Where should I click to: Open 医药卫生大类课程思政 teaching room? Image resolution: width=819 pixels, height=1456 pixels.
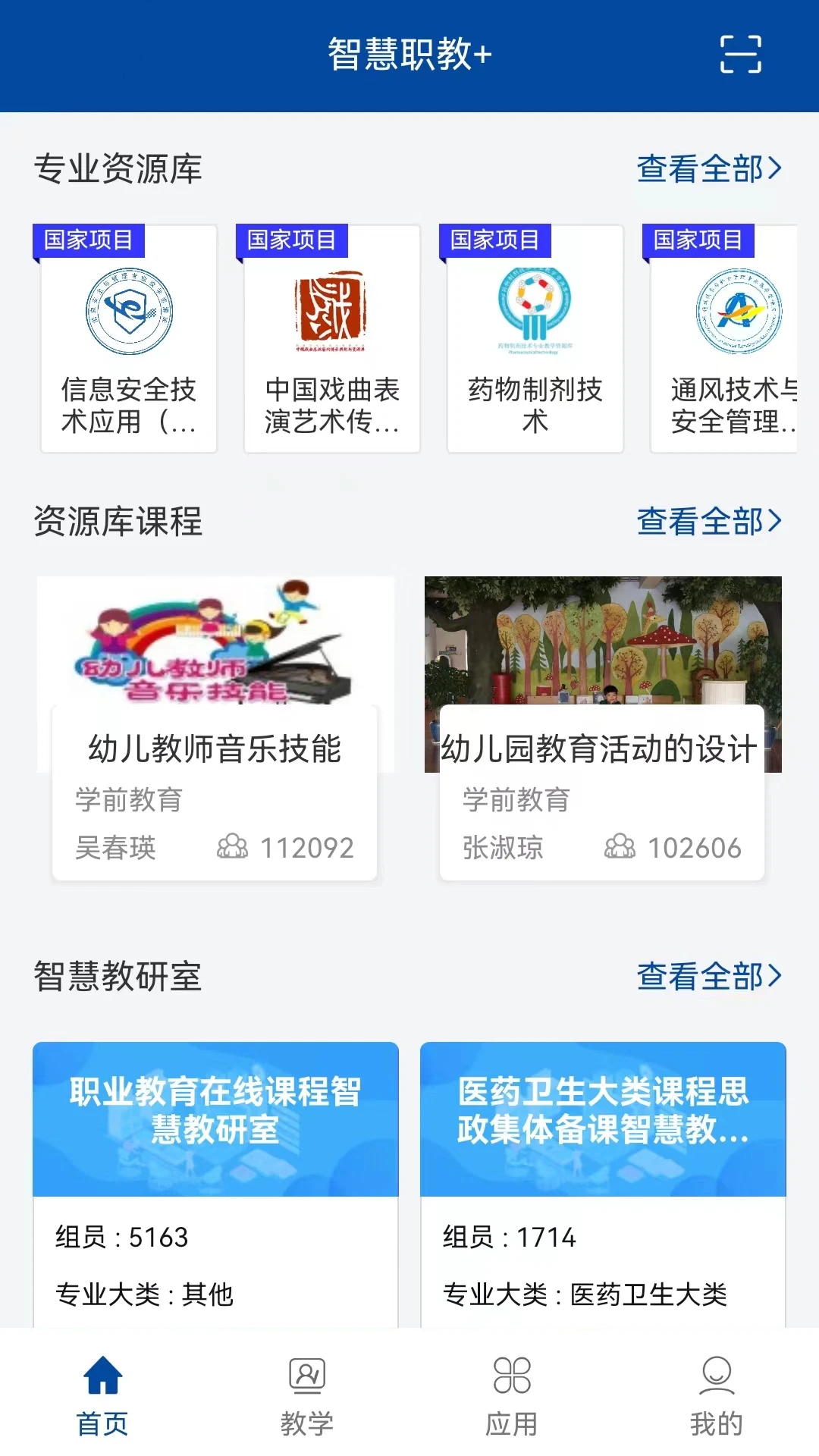603,1183
